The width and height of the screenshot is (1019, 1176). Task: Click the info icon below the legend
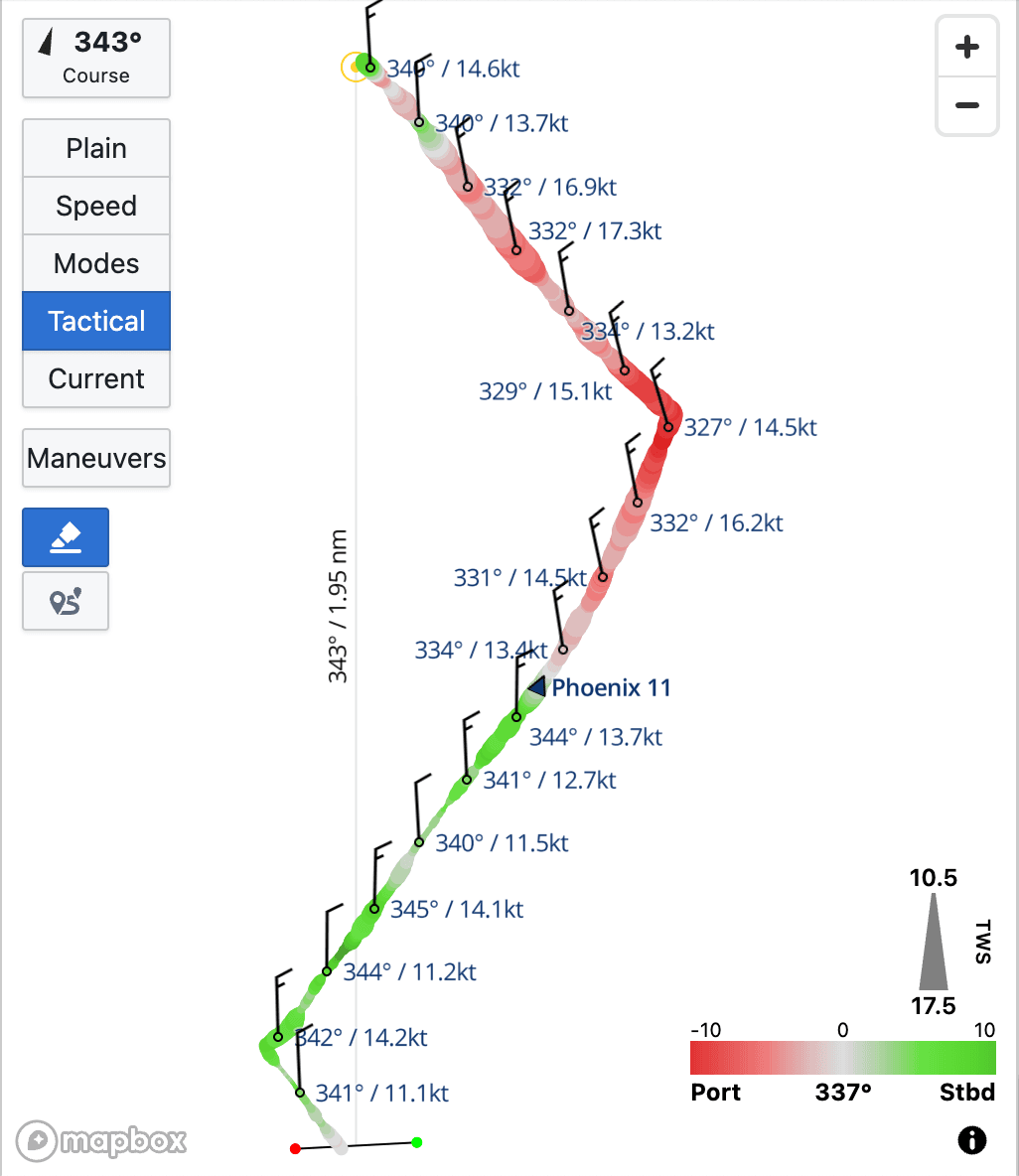pyautogui.click(x=970, y=1140)
